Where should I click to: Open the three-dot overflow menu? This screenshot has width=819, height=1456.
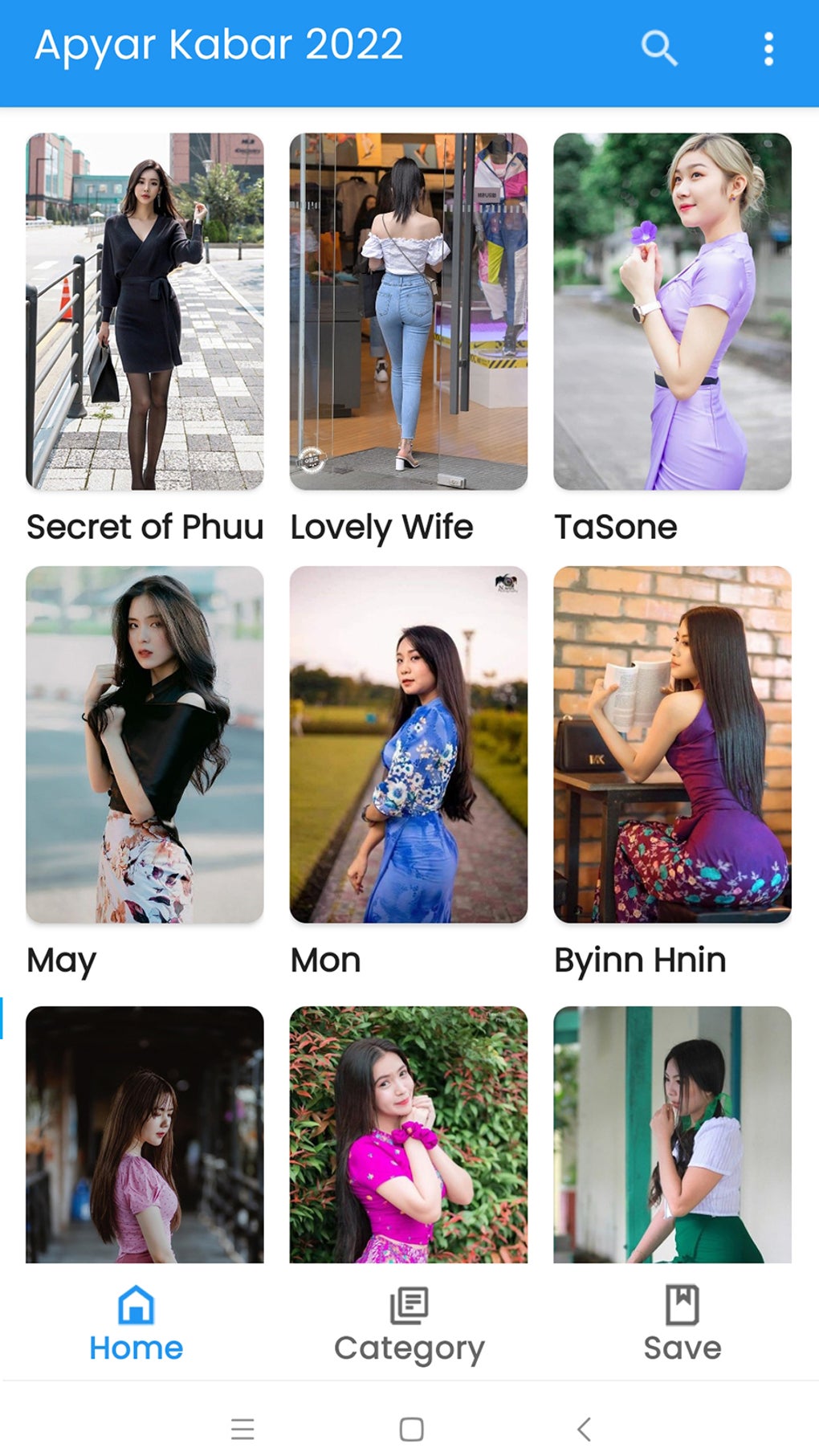tap(768, 49)
